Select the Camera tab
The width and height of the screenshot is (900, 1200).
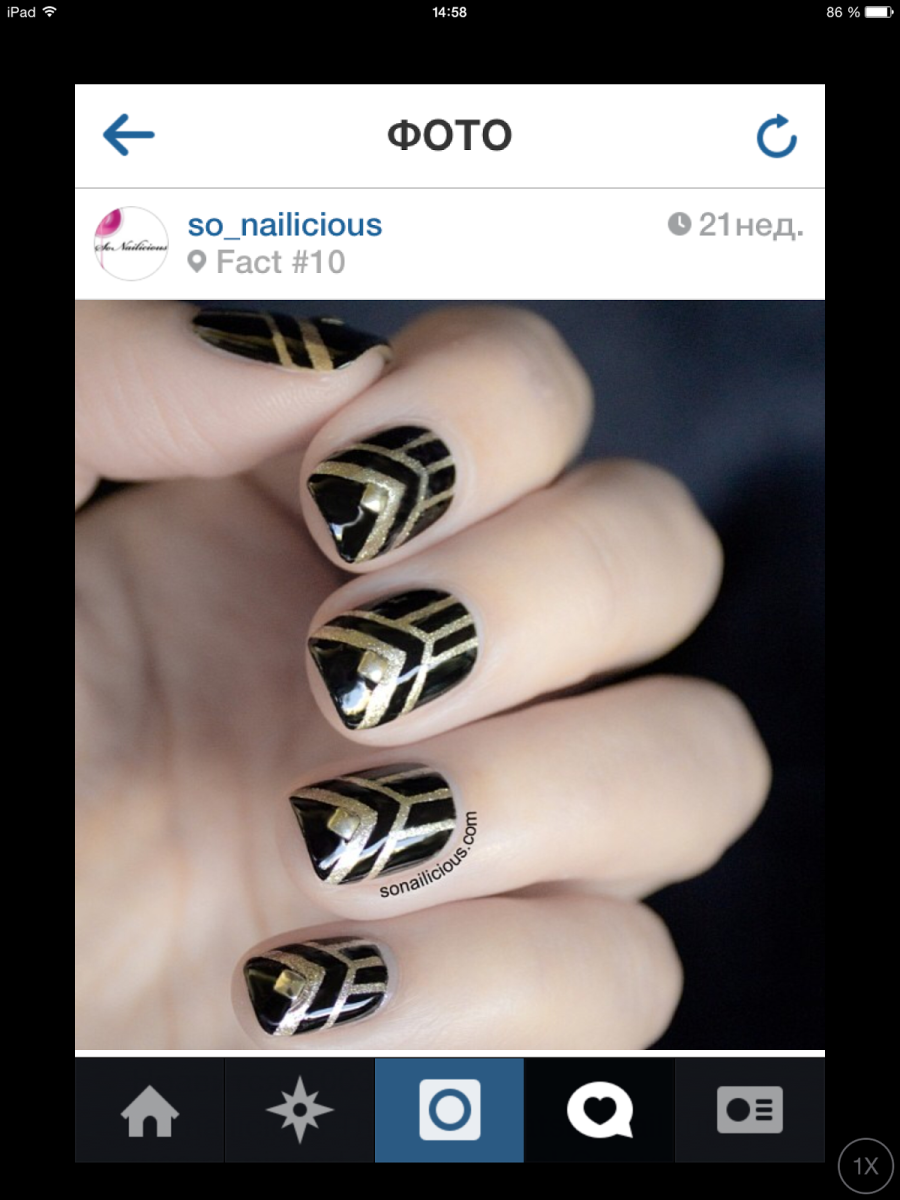(449, 1110)
